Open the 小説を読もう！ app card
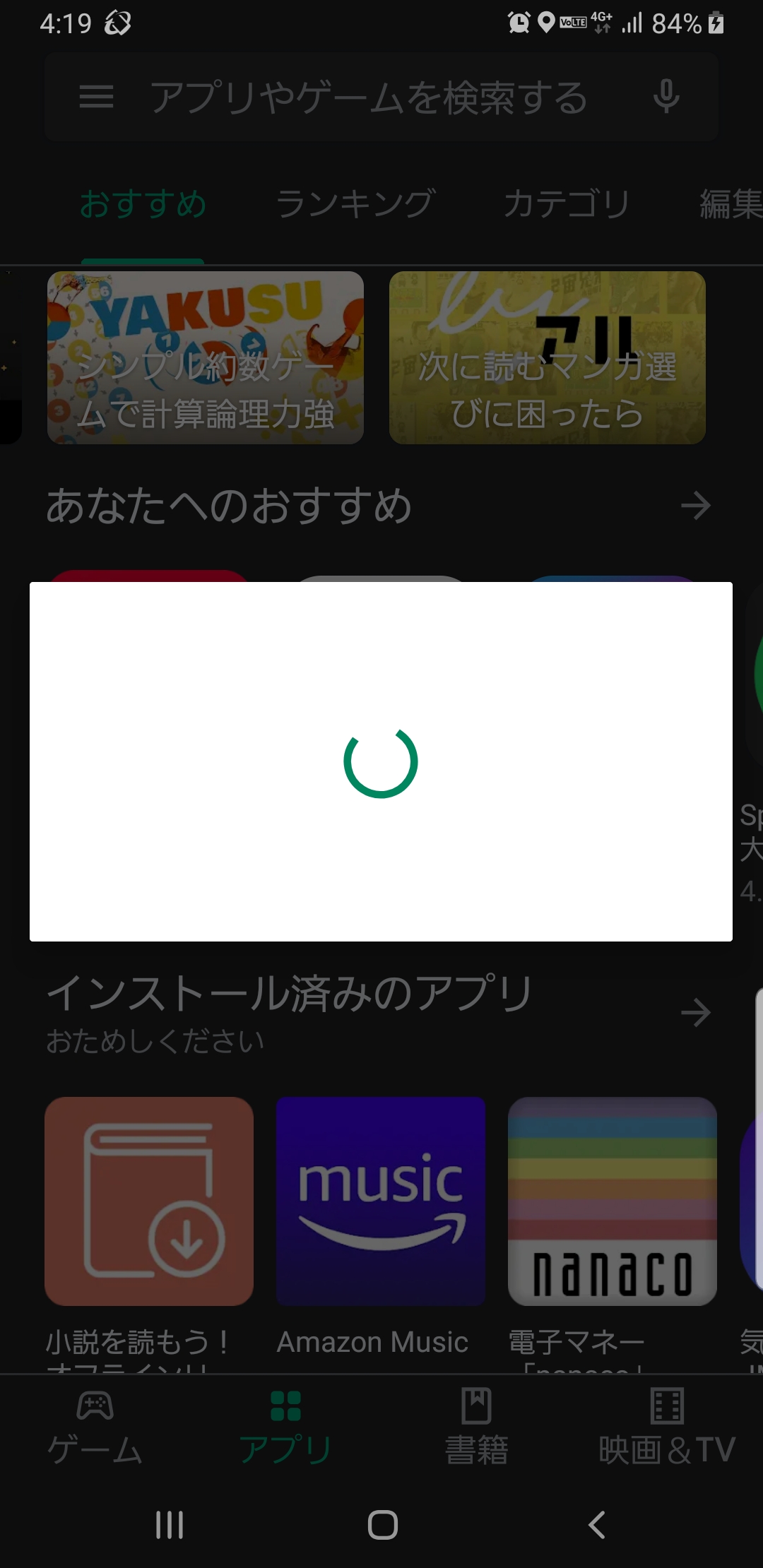 [x=149, y=1233]
